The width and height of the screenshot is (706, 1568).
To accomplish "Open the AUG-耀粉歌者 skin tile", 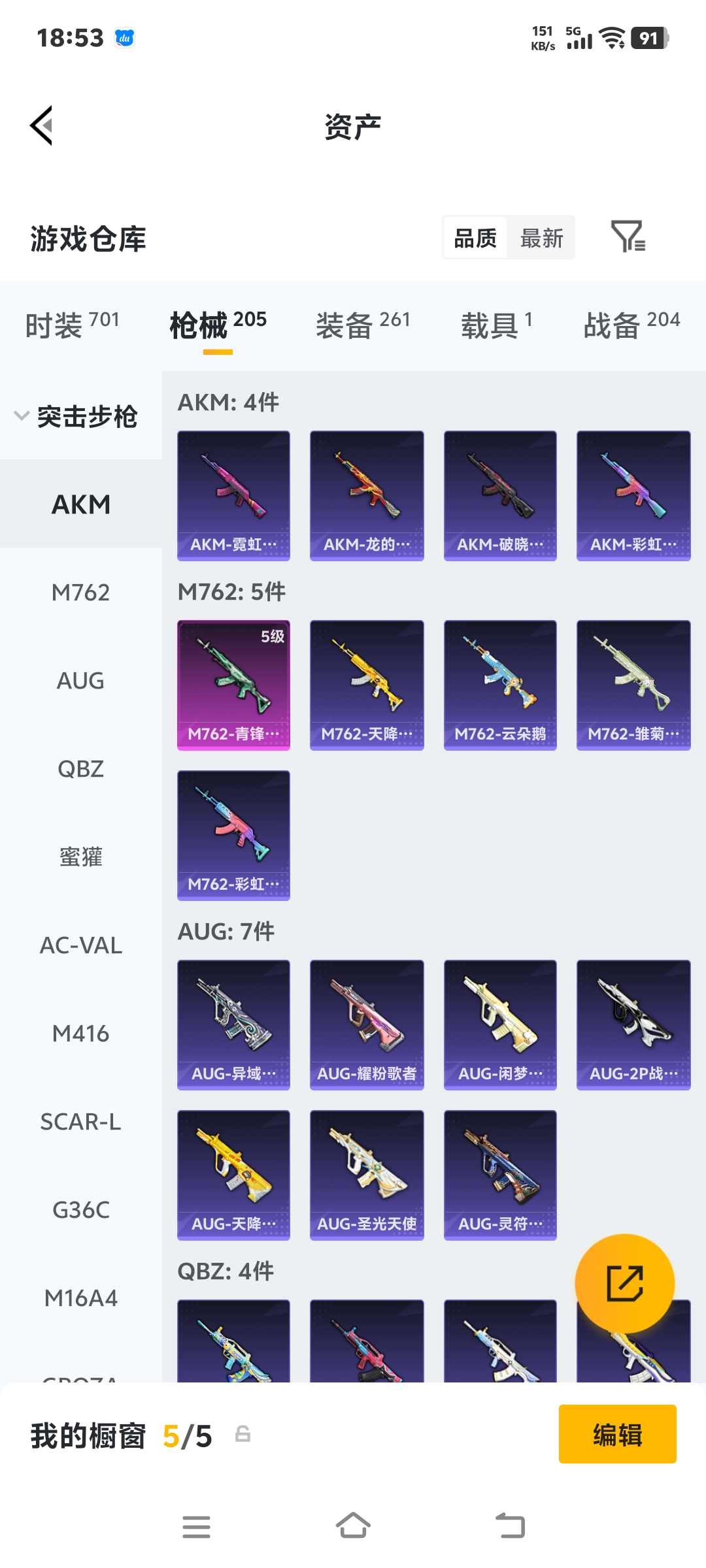I will click(x=367, y=1024).
